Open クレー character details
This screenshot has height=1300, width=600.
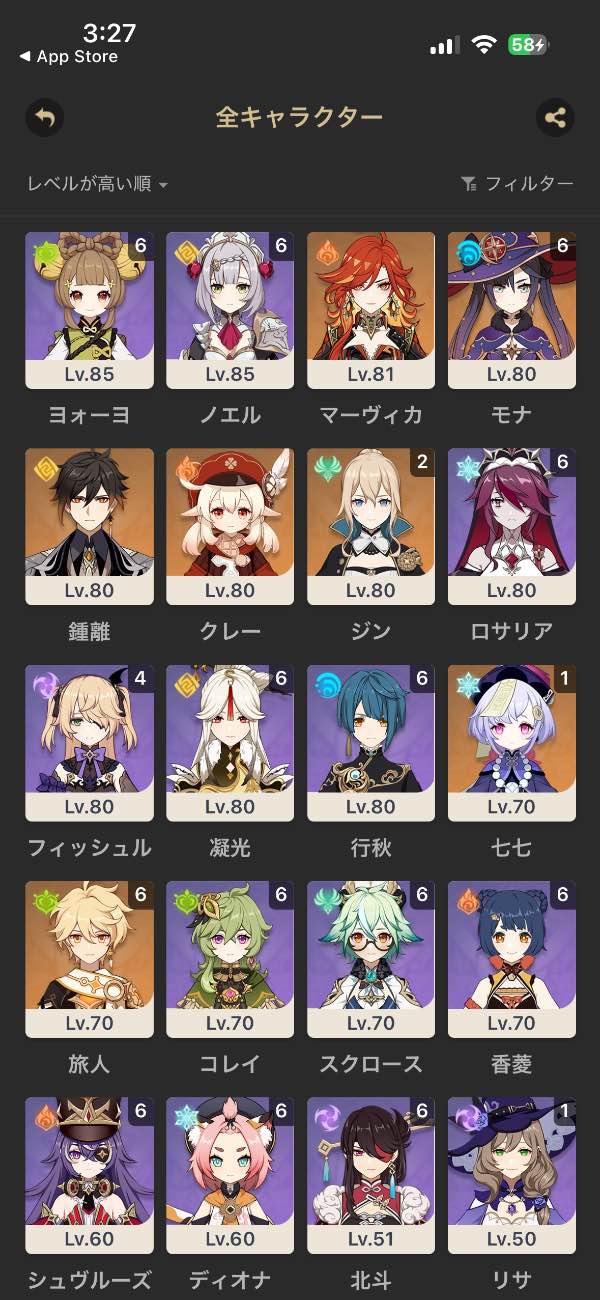click(230, 526)
